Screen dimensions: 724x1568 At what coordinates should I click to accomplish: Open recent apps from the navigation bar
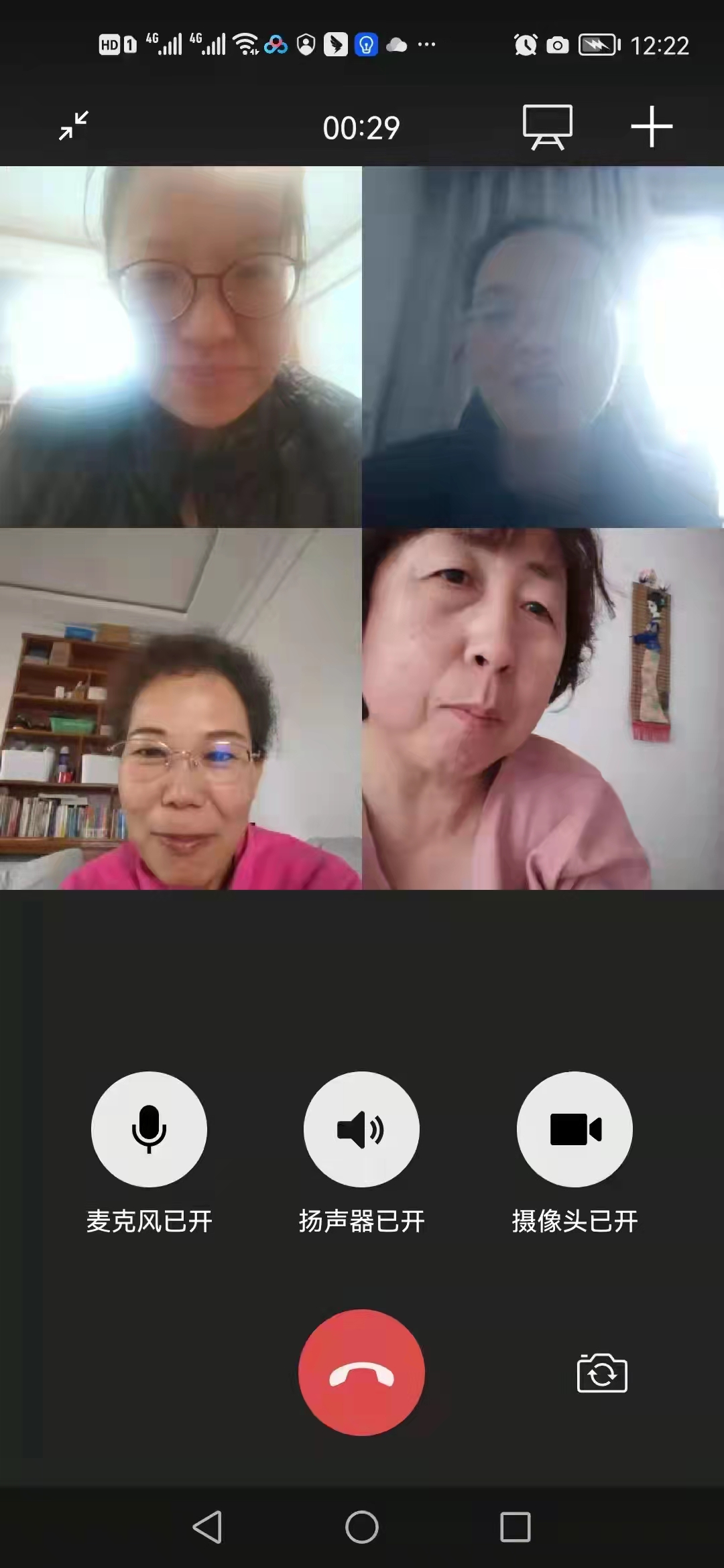515,1527
